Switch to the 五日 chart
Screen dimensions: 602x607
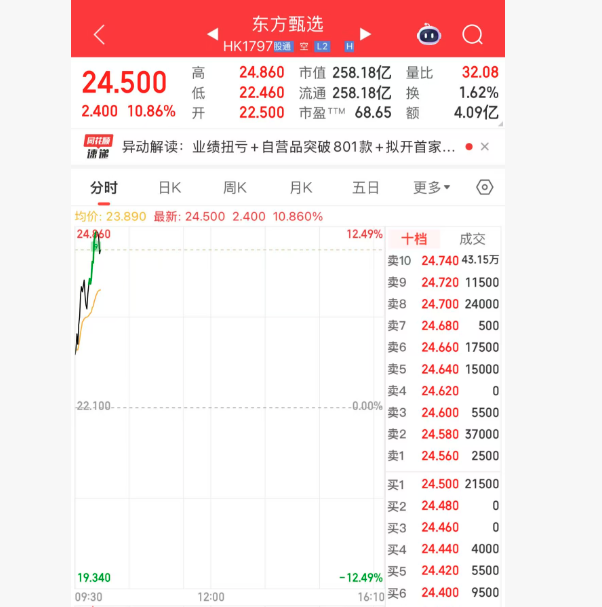[366, 187]
